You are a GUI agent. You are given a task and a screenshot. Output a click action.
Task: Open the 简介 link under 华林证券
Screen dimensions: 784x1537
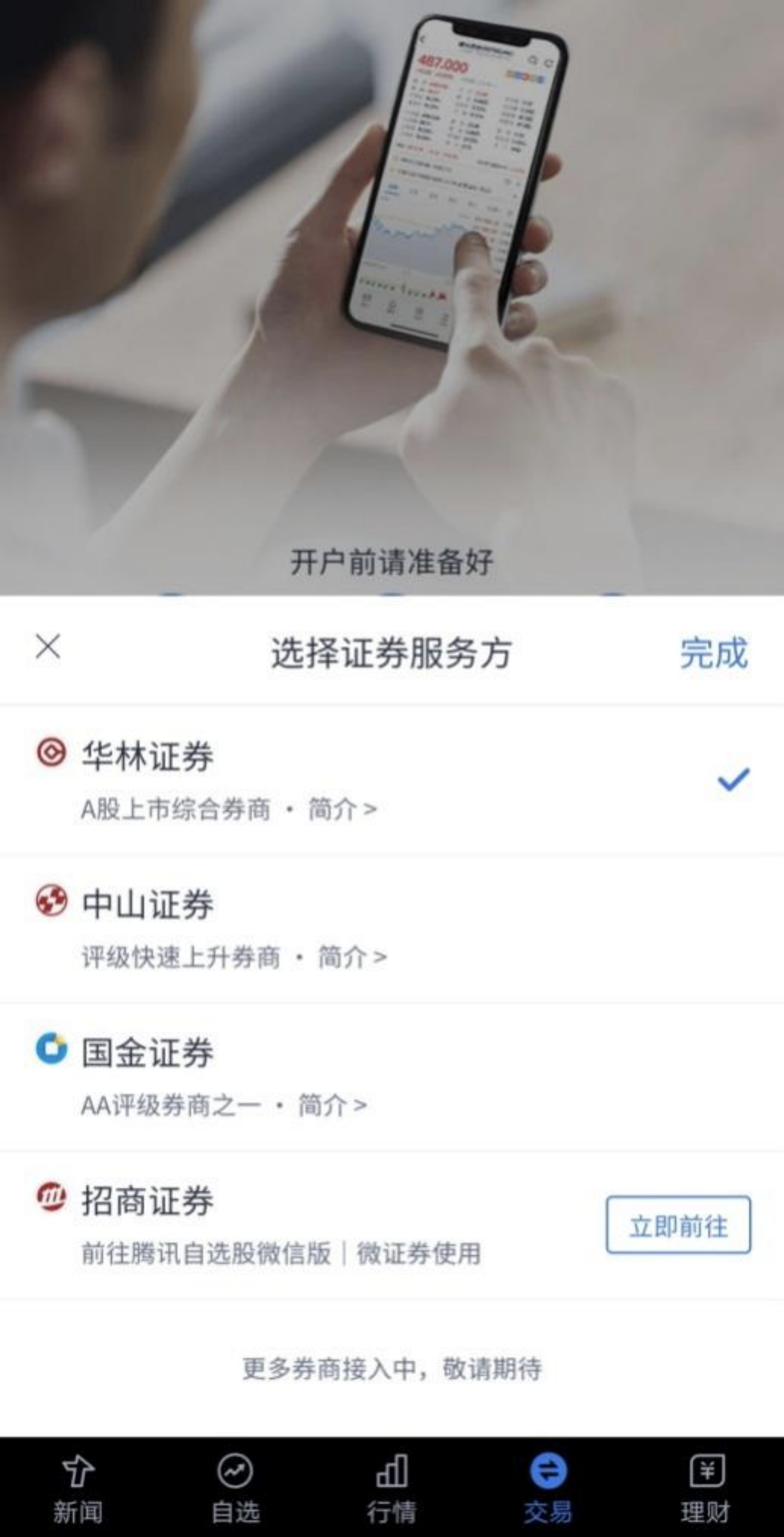click(x=342, y=809)
